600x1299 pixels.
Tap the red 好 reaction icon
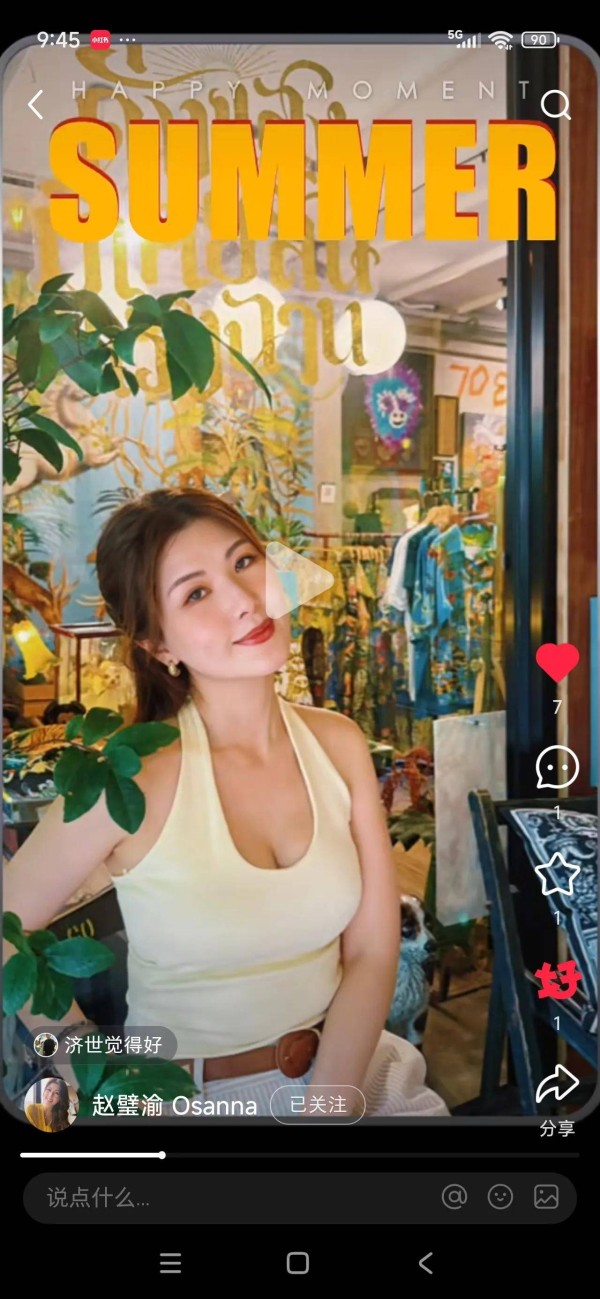[557, 980]
